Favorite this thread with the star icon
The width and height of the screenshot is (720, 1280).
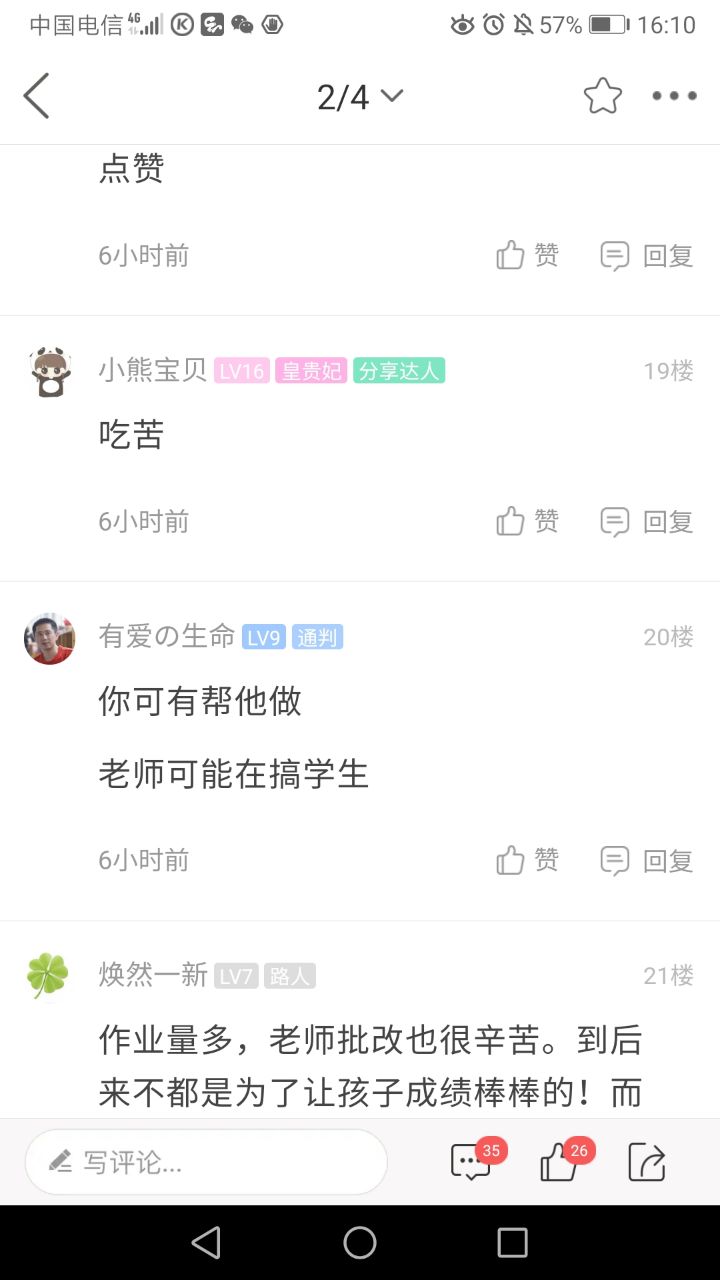603,96
